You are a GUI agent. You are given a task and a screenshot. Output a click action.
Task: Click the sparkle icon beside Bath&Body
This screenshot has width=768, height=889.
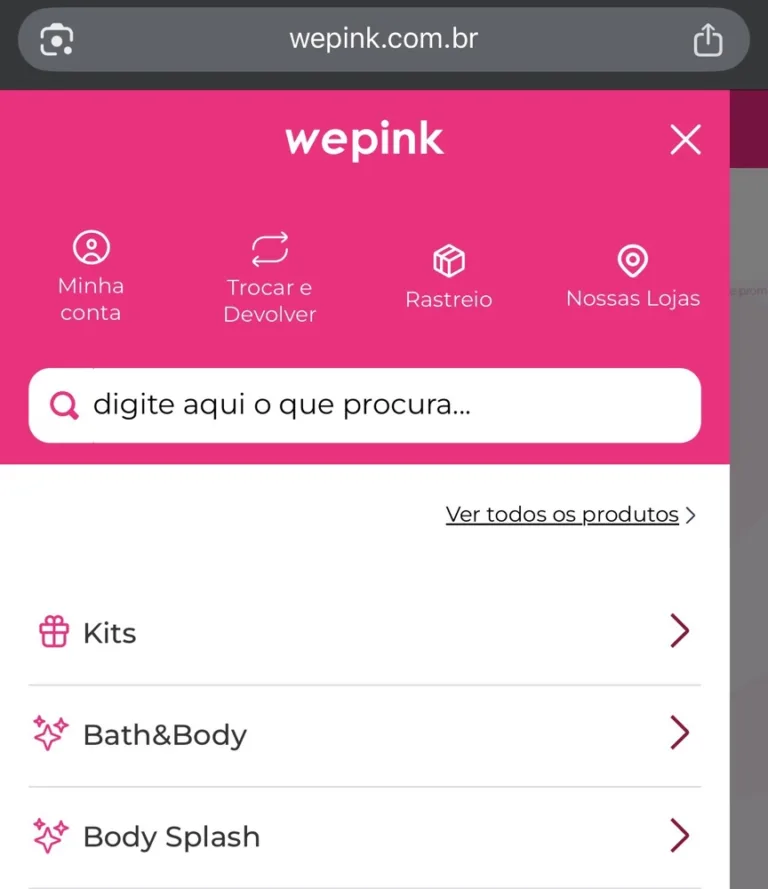coord(48,733)
